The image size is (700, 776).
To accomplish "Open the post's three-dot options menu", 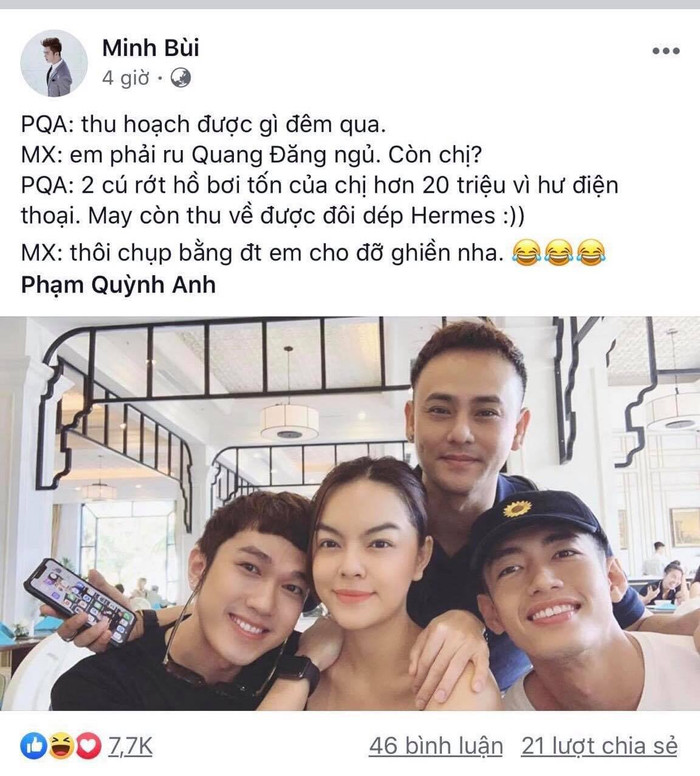I will 664,50.
